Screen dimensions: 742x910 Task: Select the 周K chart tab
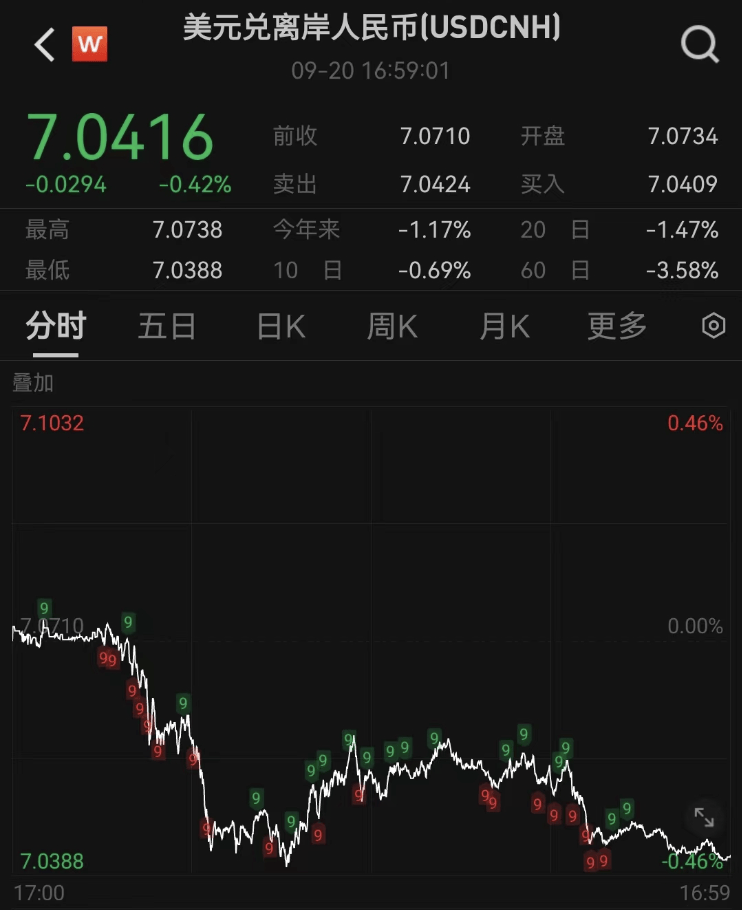click(392, 326)
